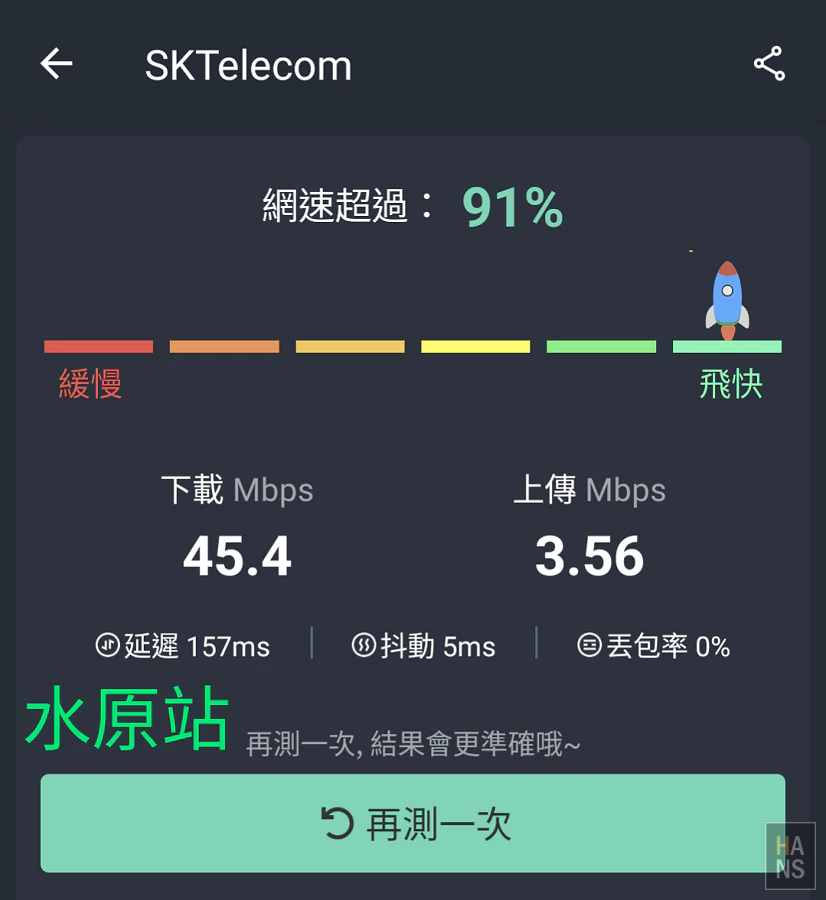
Task: Click the 91% percentage value
Action: pos(512,206)
